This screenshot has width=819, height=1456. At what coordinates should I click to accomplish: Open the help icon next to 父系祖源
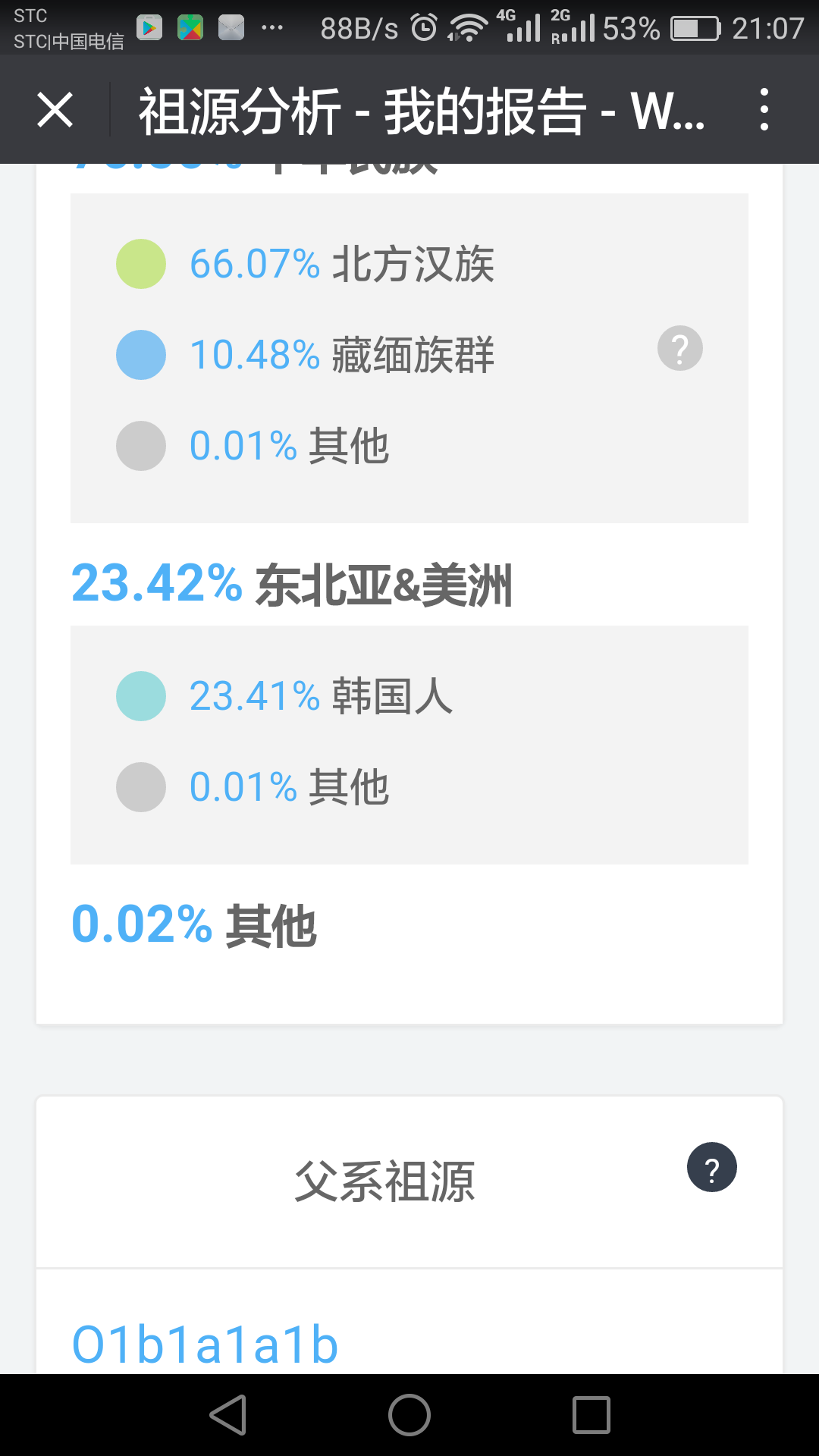[712, 1167]
